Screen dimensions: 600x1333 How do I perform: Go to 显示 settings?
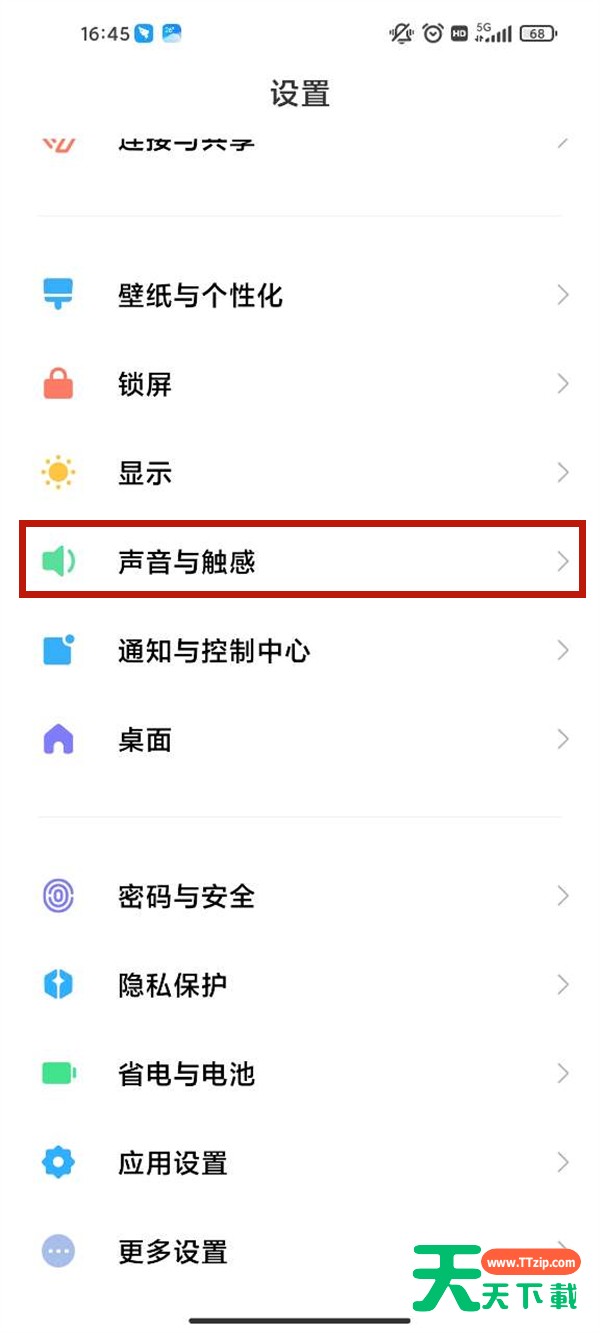(300, 472)
